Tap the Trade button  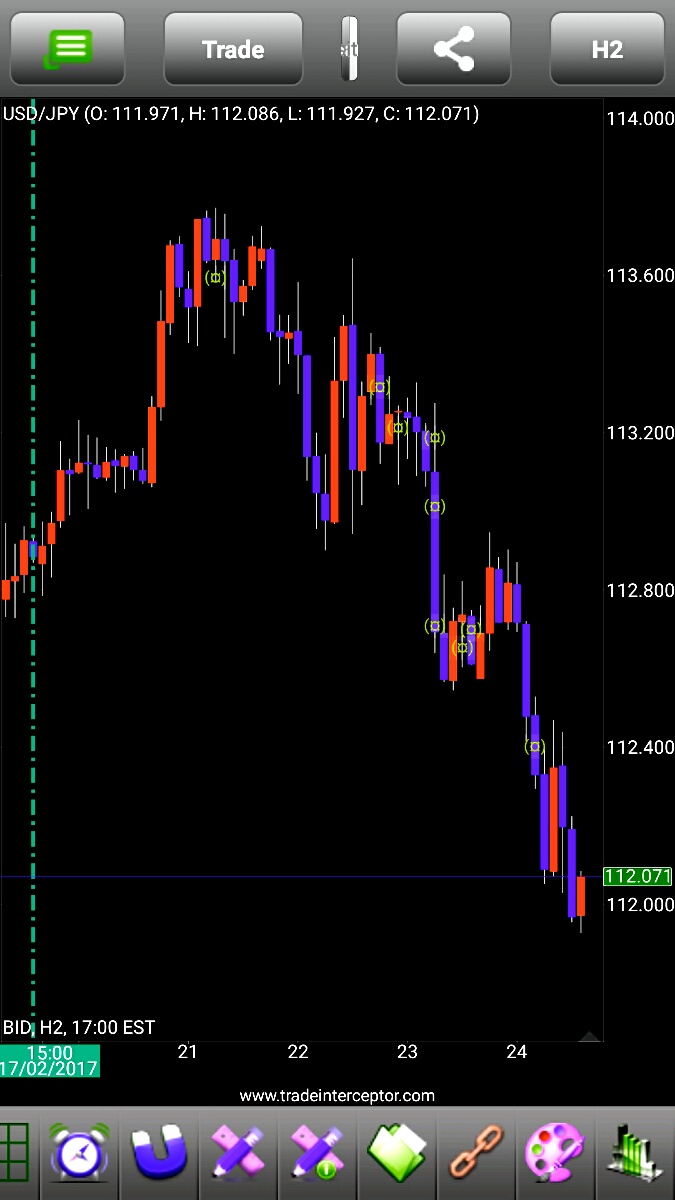coord(233,49)
